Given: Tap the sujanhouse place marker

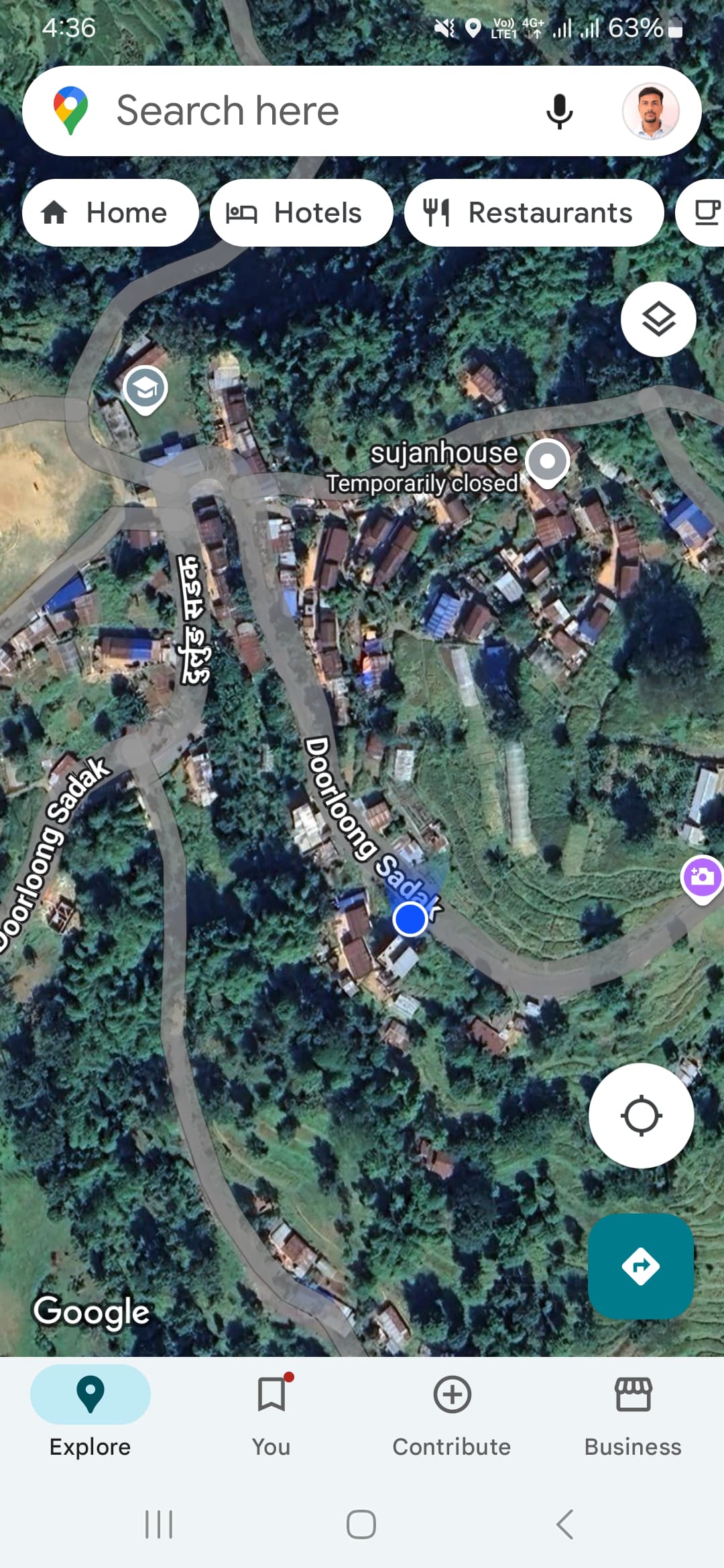Looking at the screenshot, I should coord(547,462).
